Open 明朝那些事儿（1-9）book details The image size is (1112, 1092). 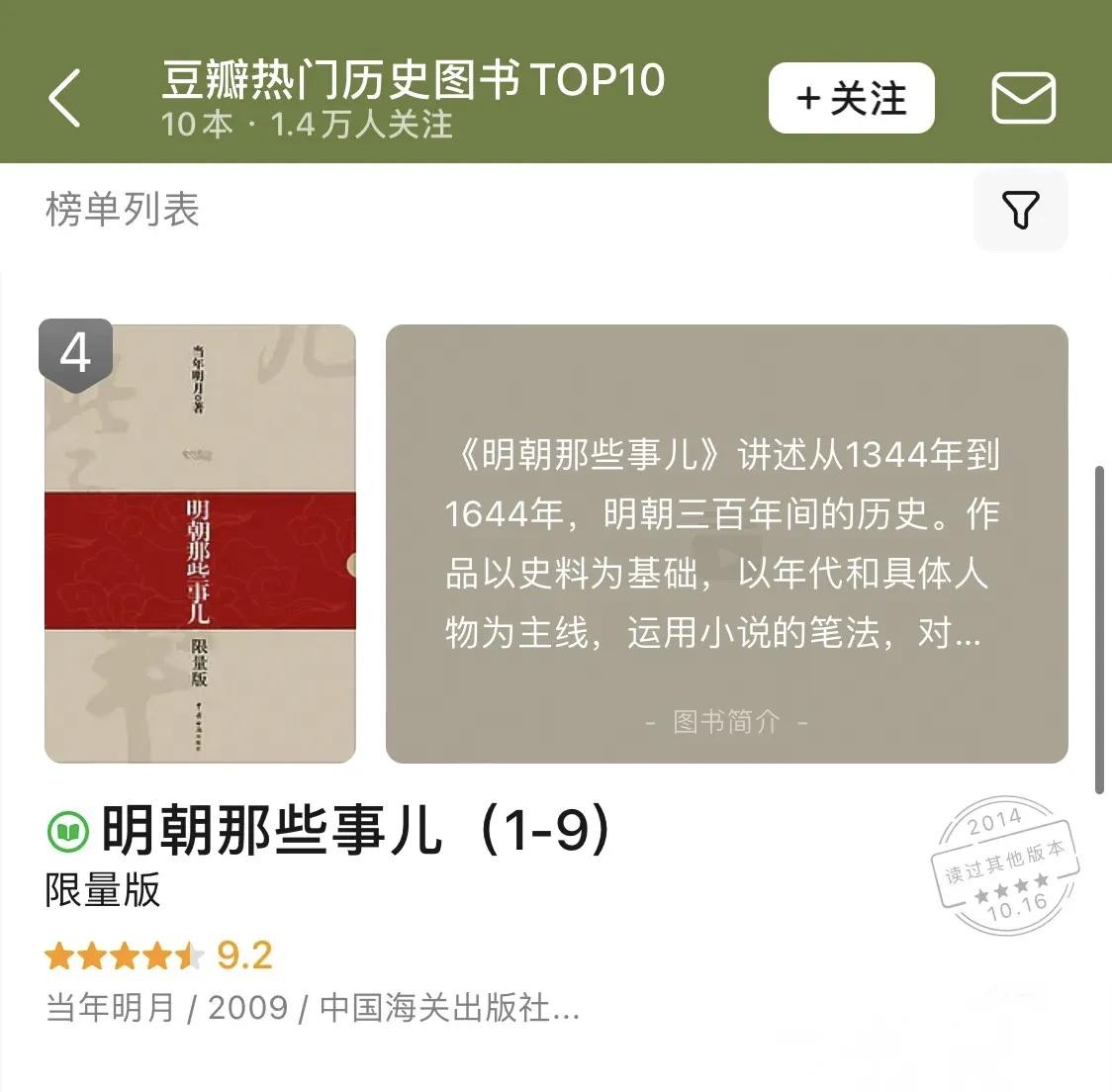pos(356,831)
